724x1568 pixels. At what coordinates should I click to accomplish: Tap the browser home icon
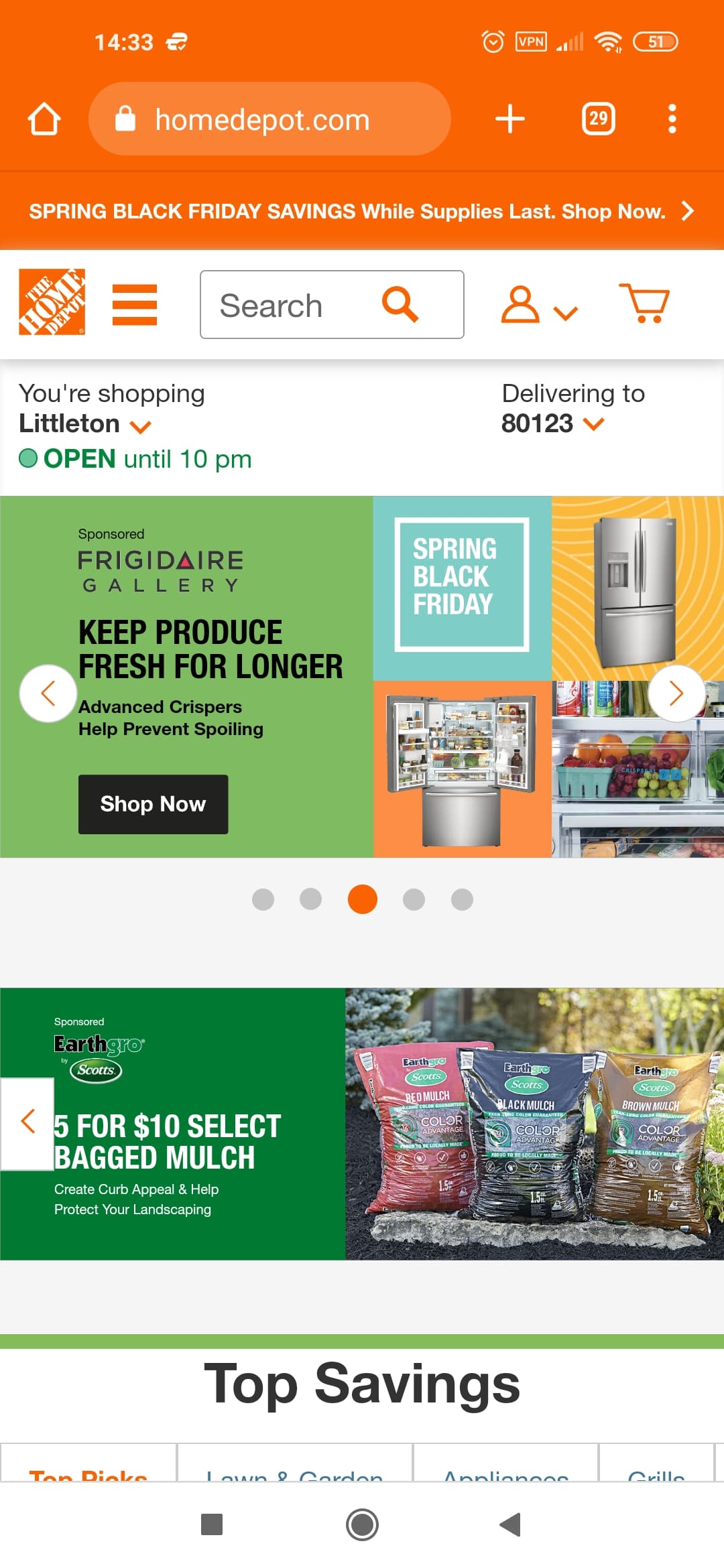(44, 119)
